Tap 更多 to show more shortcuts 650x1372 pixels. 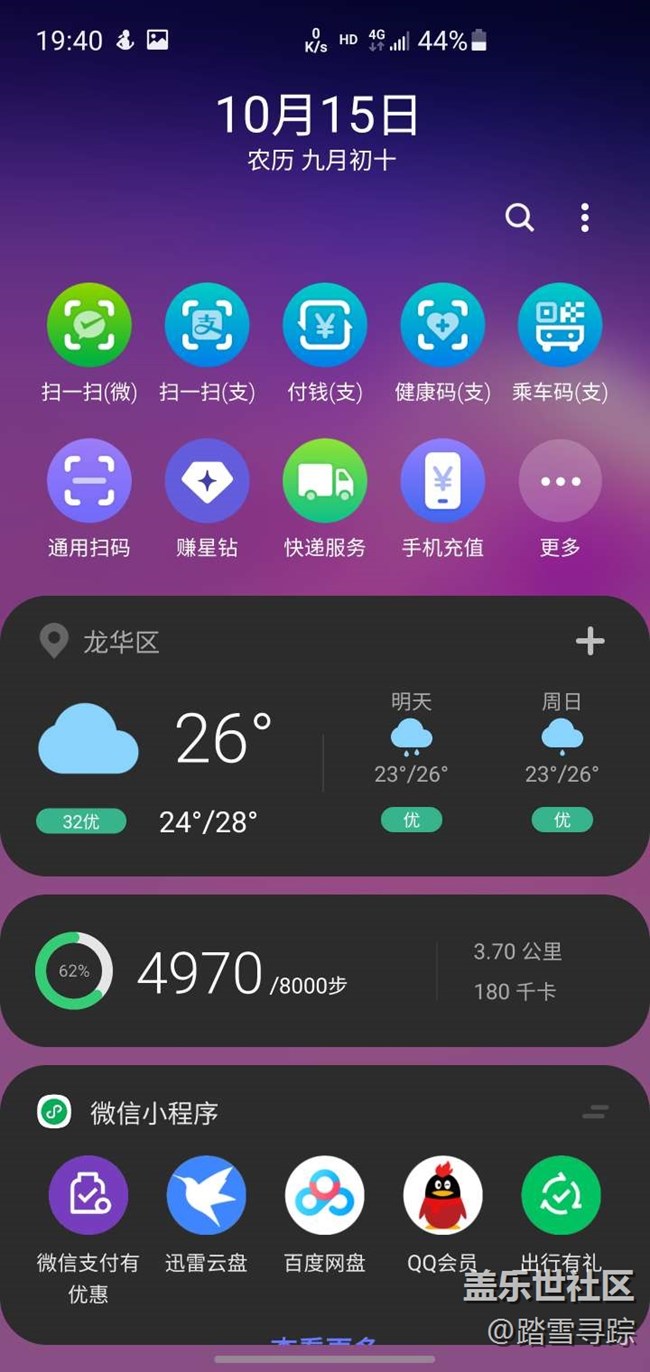point(560,481)
